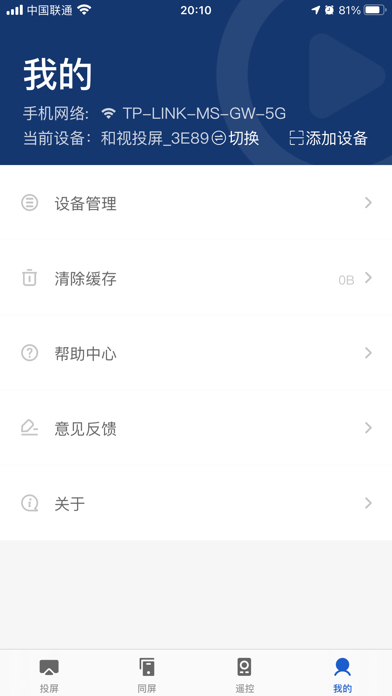
Task: Tap 添加设备 to add a device
Action: pyautogui.click(x=329, y=138)
